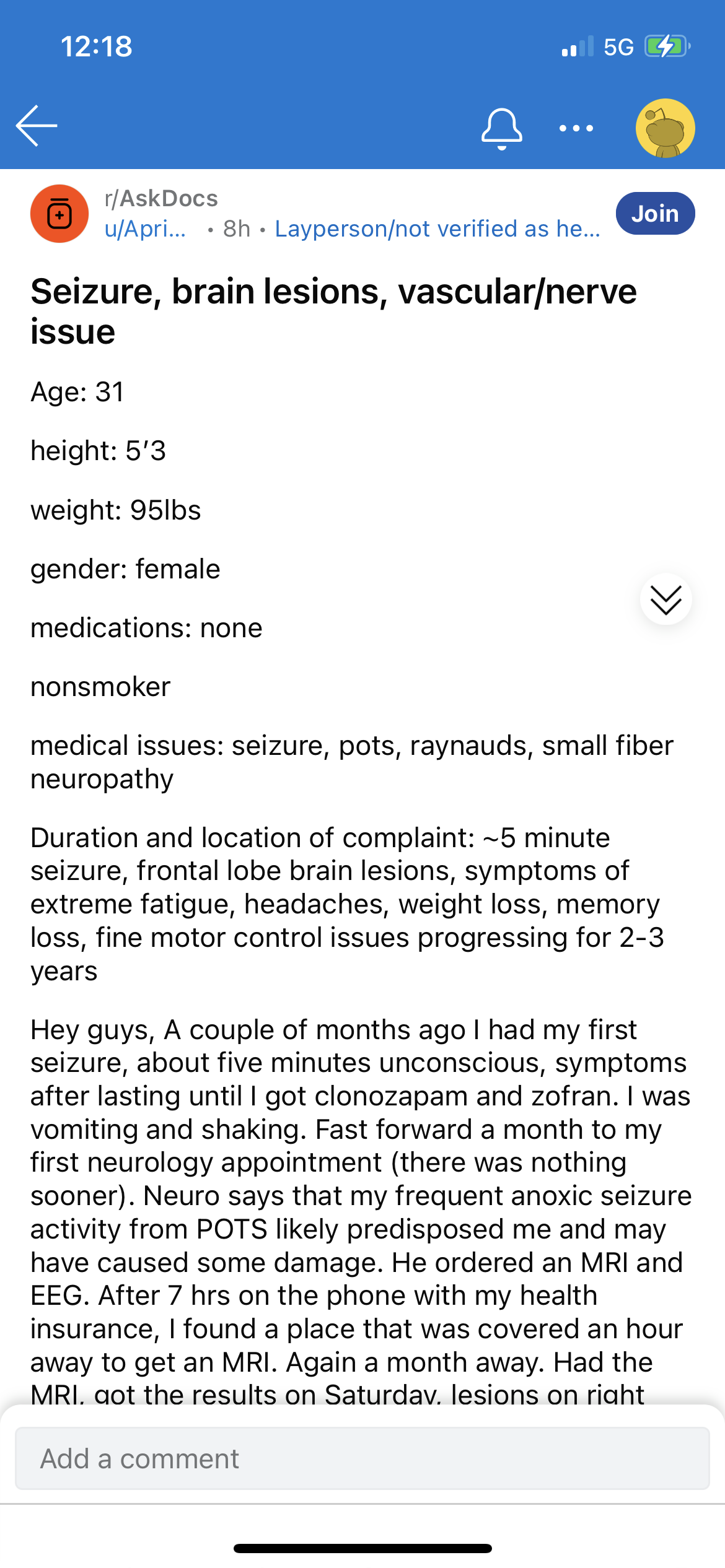View the post author's profile

[x=146, y=229]
